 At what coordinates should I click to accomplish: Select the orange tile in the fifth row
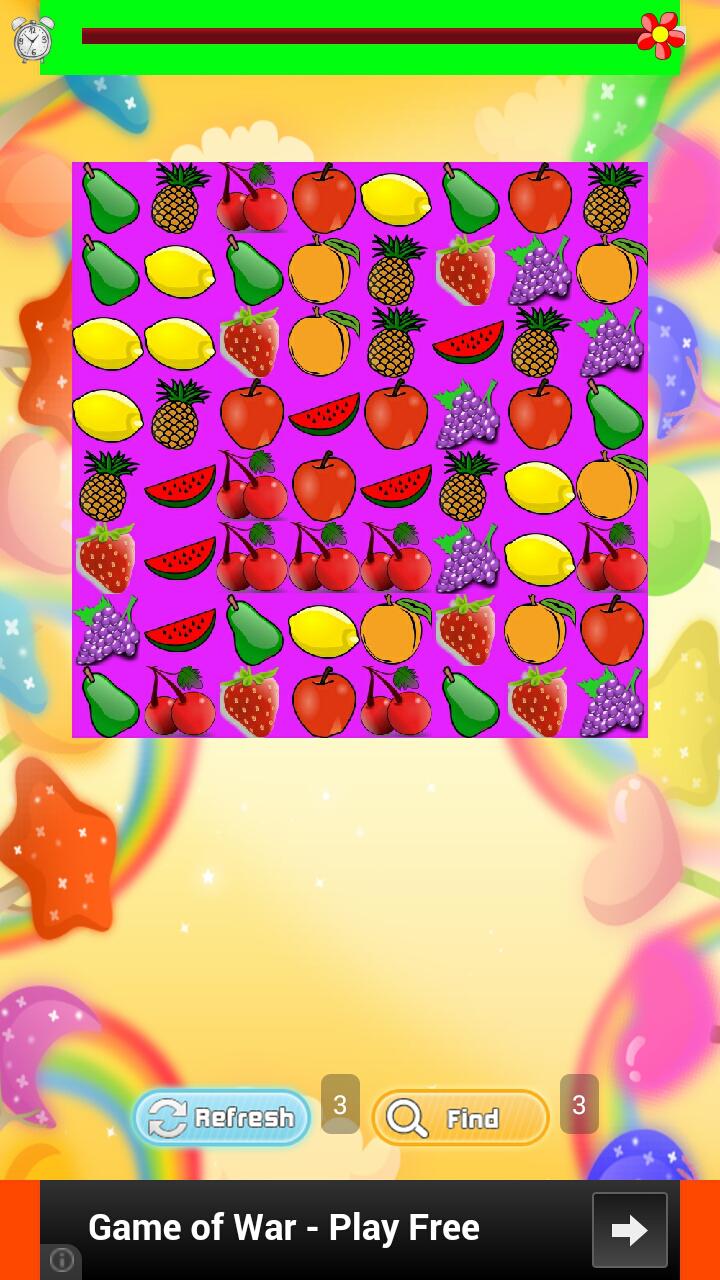point(612,486)
